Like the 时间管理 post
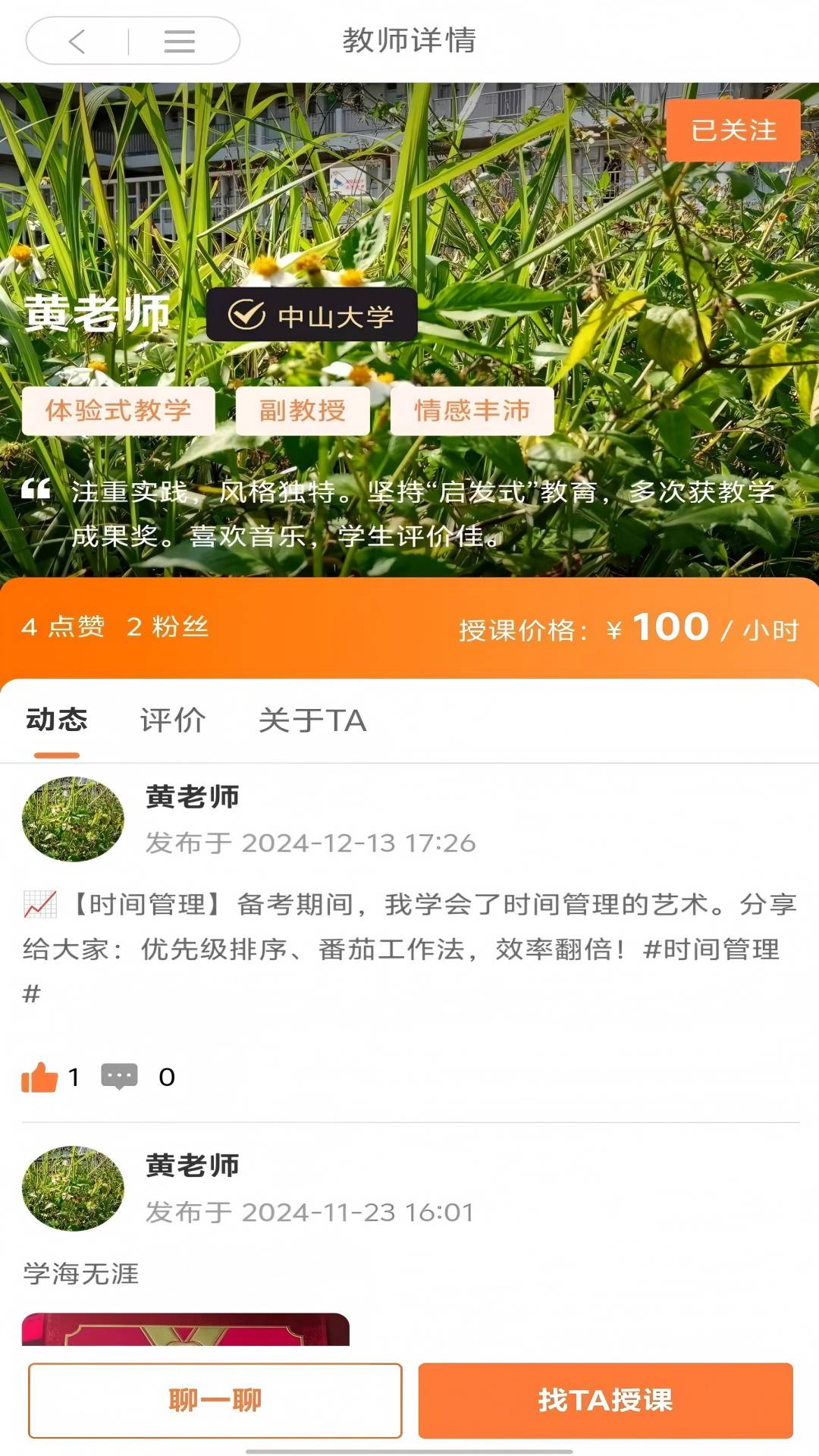 40,1077
